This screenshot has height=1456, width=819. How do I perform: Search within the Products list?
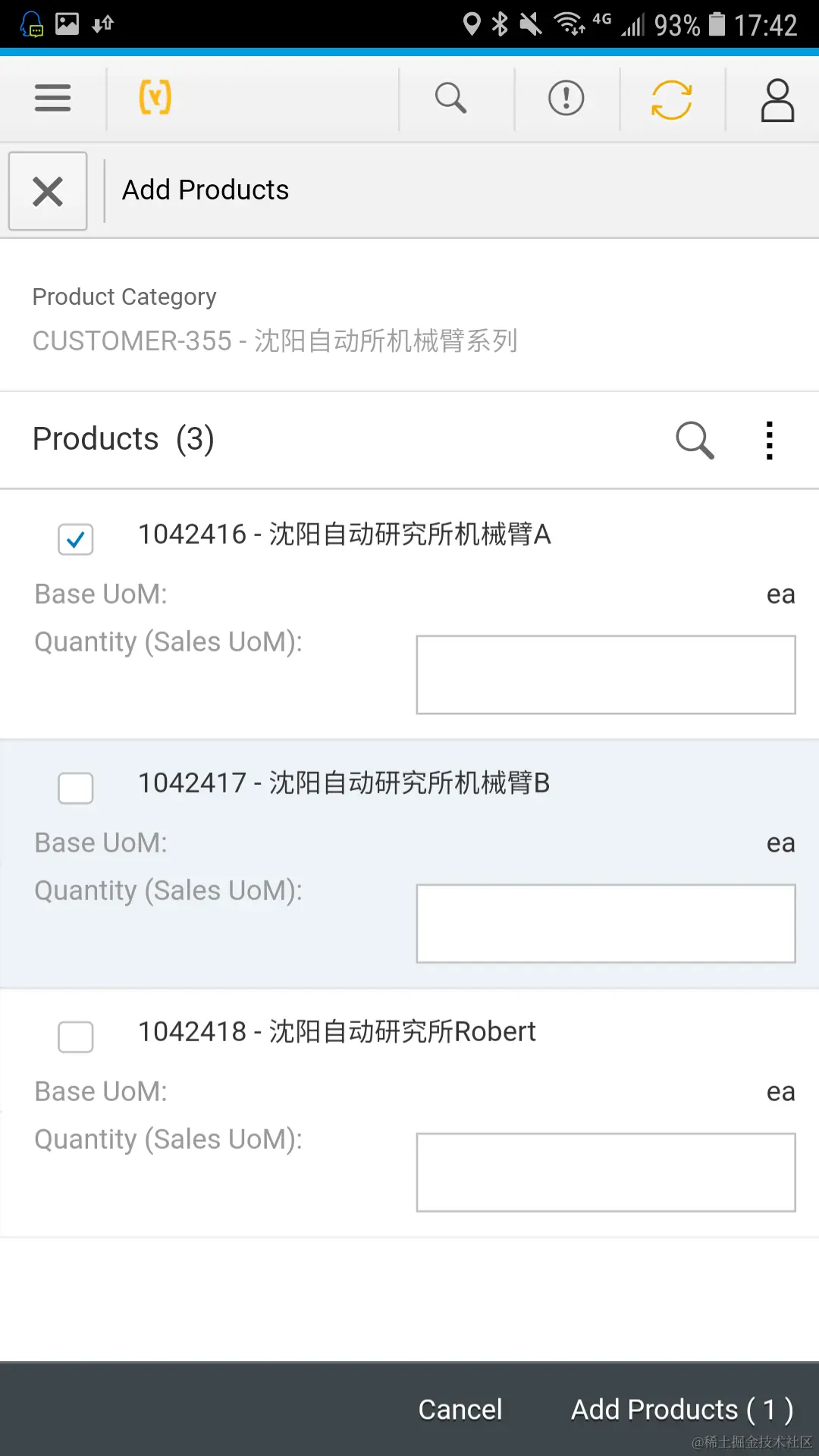click(x=695, y=440)
